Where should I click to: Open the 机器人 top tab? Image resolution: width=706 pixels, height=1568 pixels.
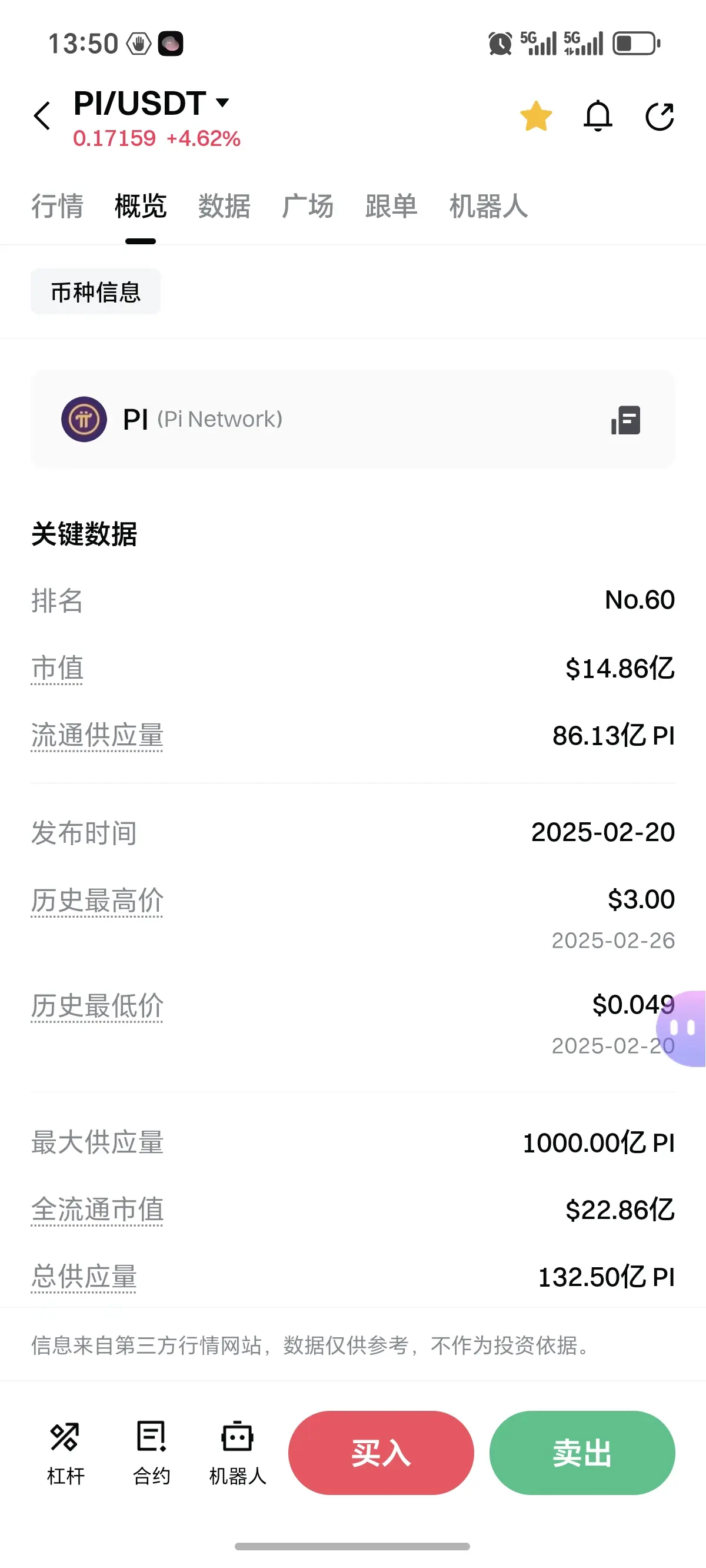coord(488,206)
